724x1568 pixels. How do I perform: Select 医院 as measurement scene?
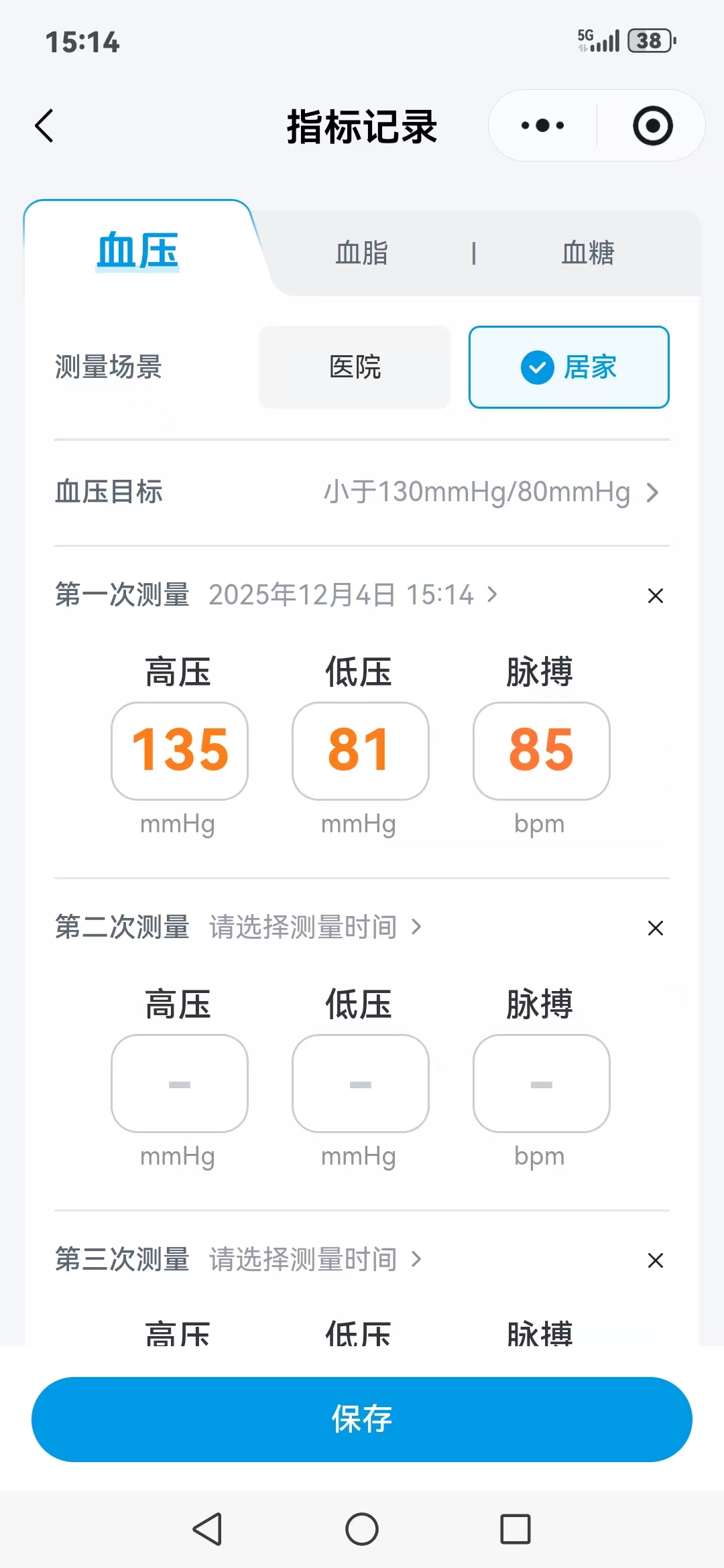(355, 367)
